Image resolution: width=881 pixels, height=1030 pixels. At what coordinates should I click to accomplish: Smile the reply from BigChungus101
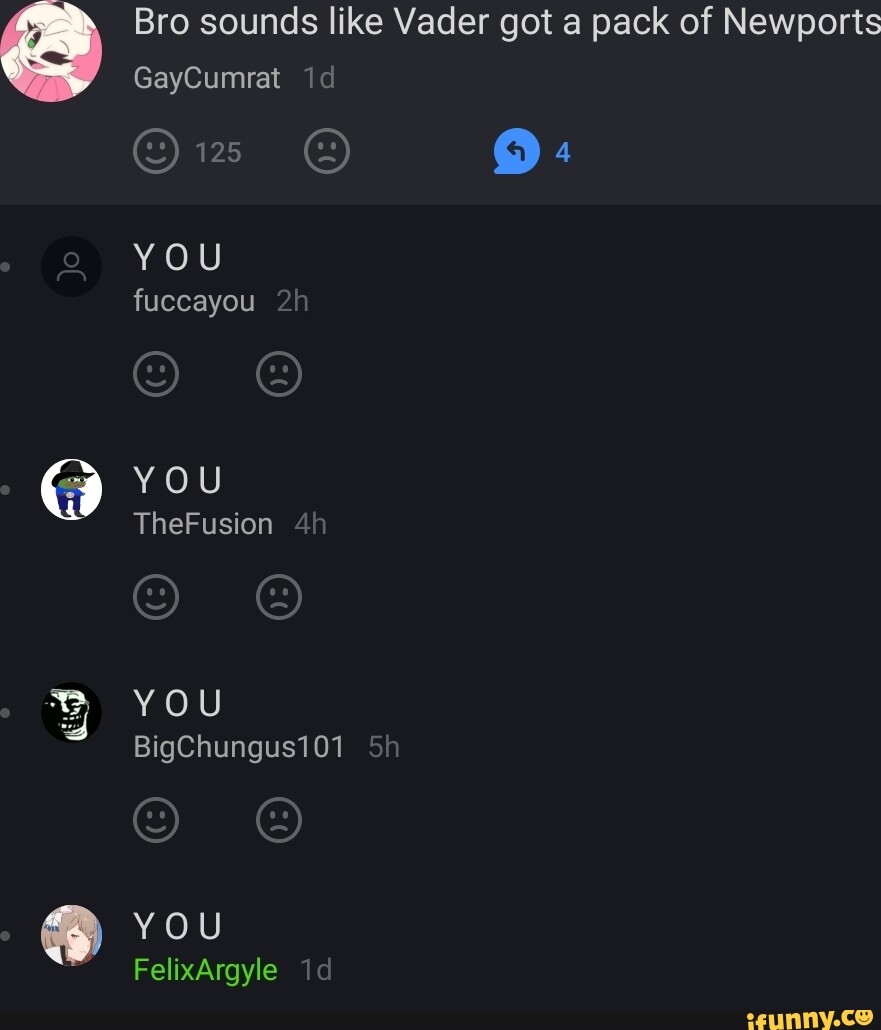(156, 822)
